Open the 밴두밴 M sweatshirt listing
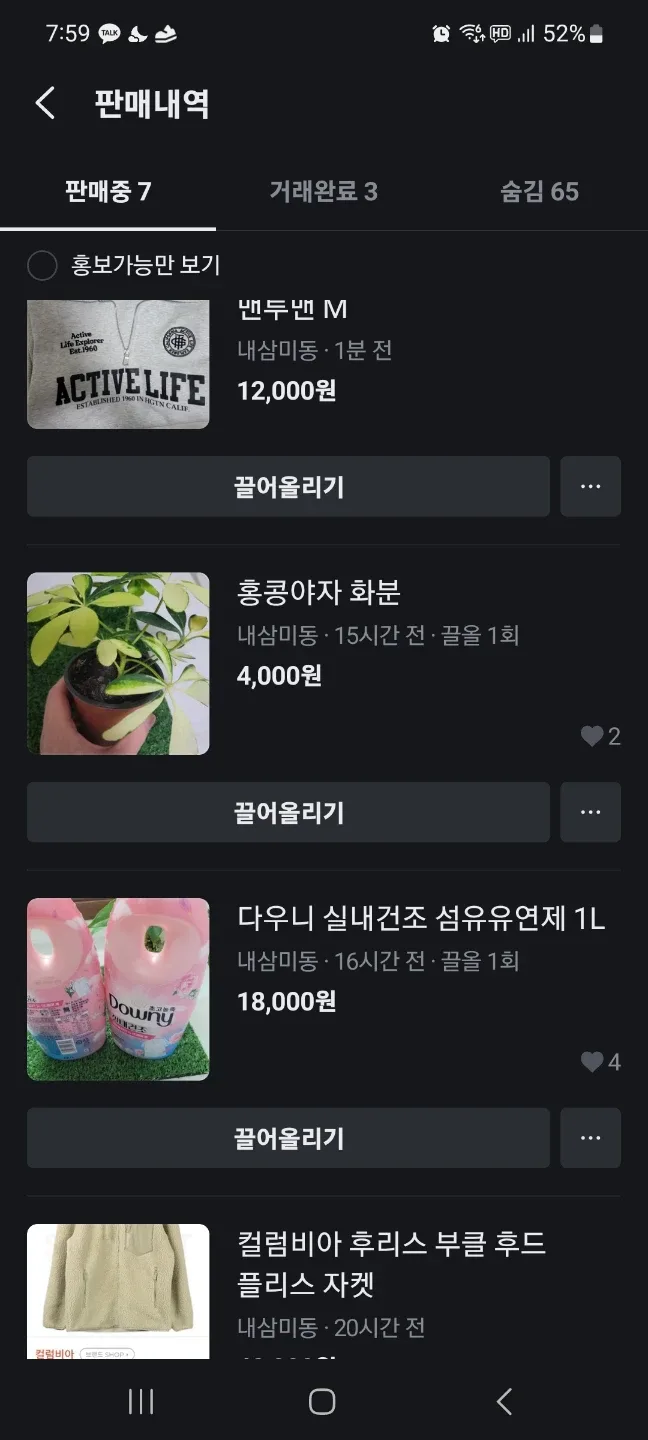This screenshot has height=1440, width=648. pos(292,312)
